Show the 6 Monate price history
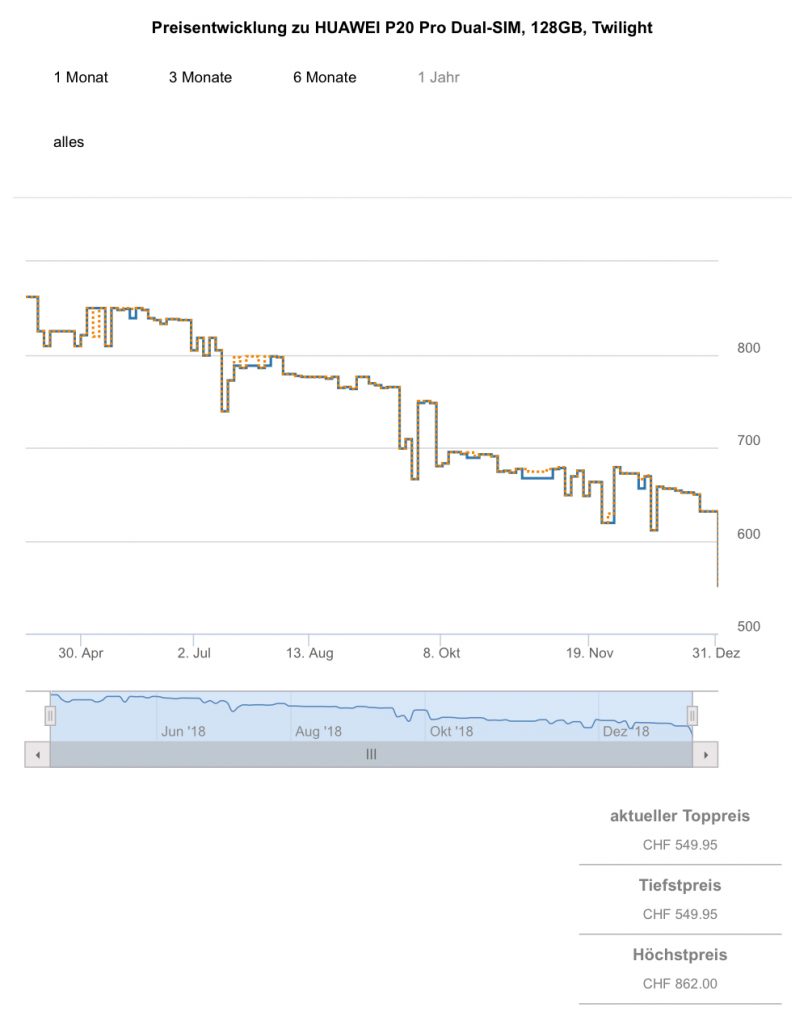 pyautogui.click(x=324, y=77)
